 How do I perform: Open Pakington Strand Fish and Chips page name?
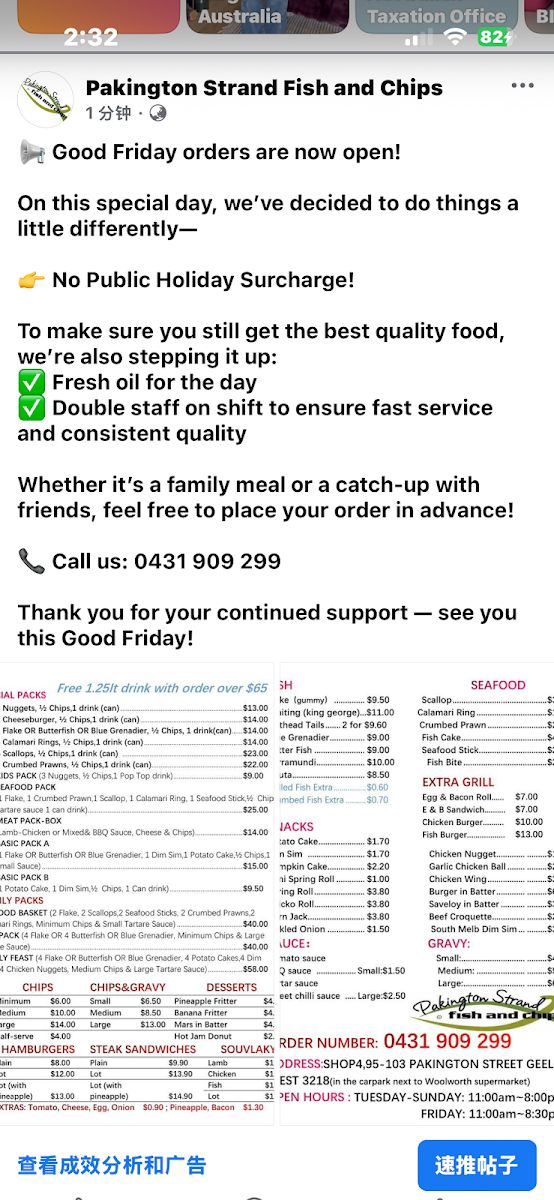264,88
